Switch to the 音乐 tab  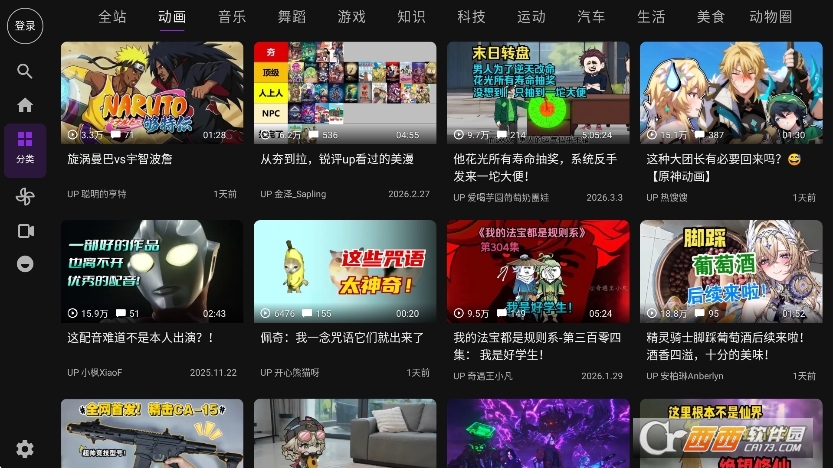[232, 17]
